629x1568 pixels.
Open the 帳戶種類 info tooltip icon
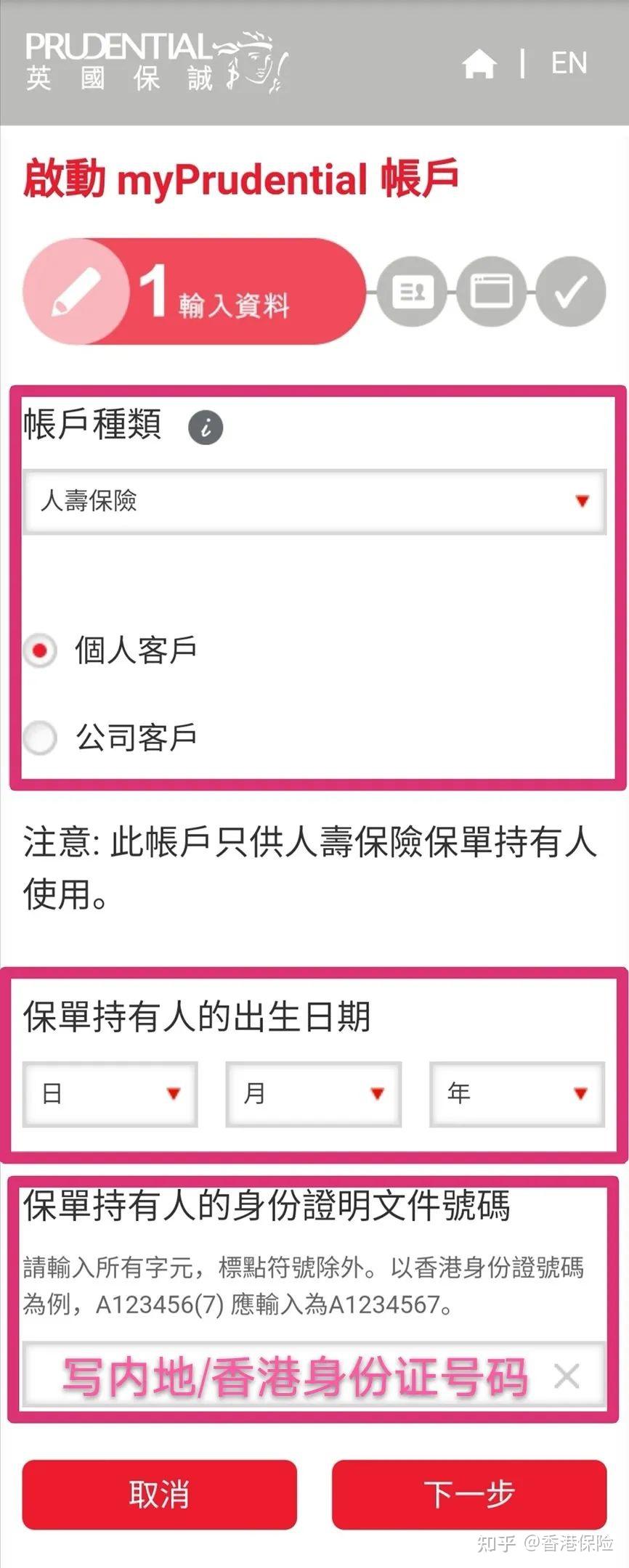[x=206, y=428]
